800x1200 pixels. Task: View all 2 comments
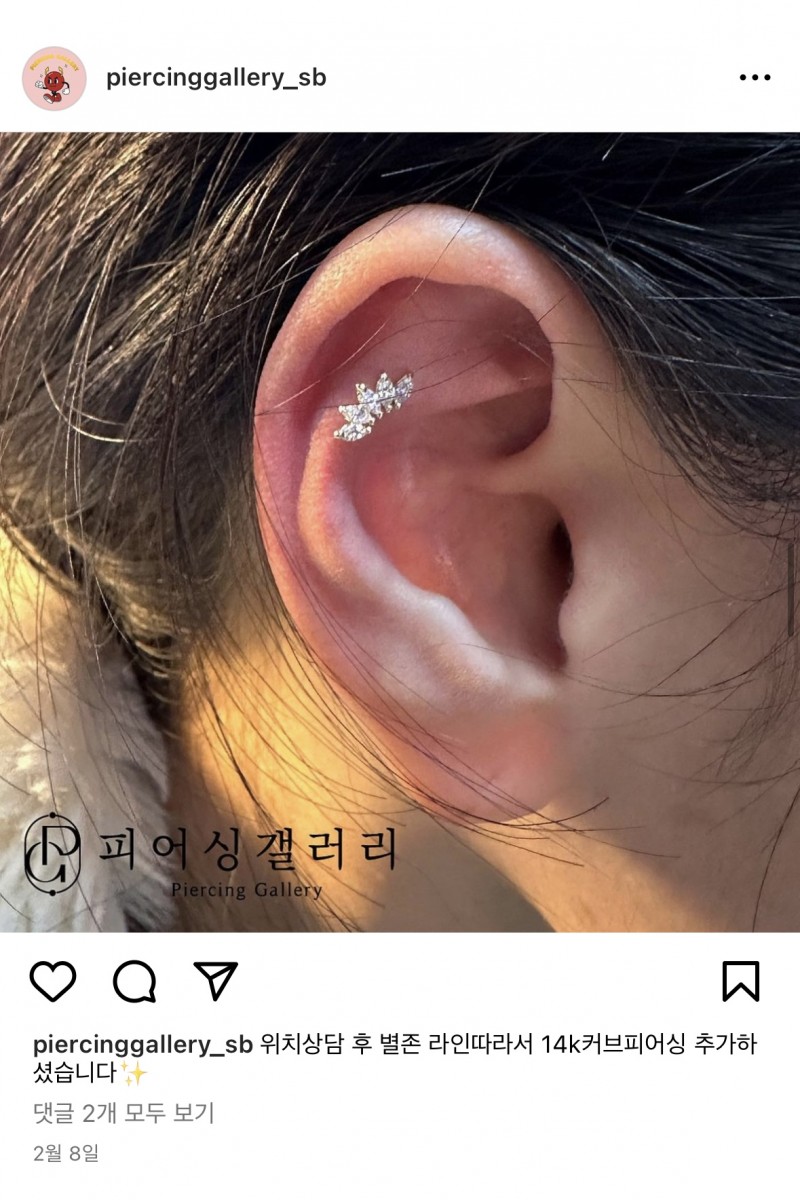124,1112
